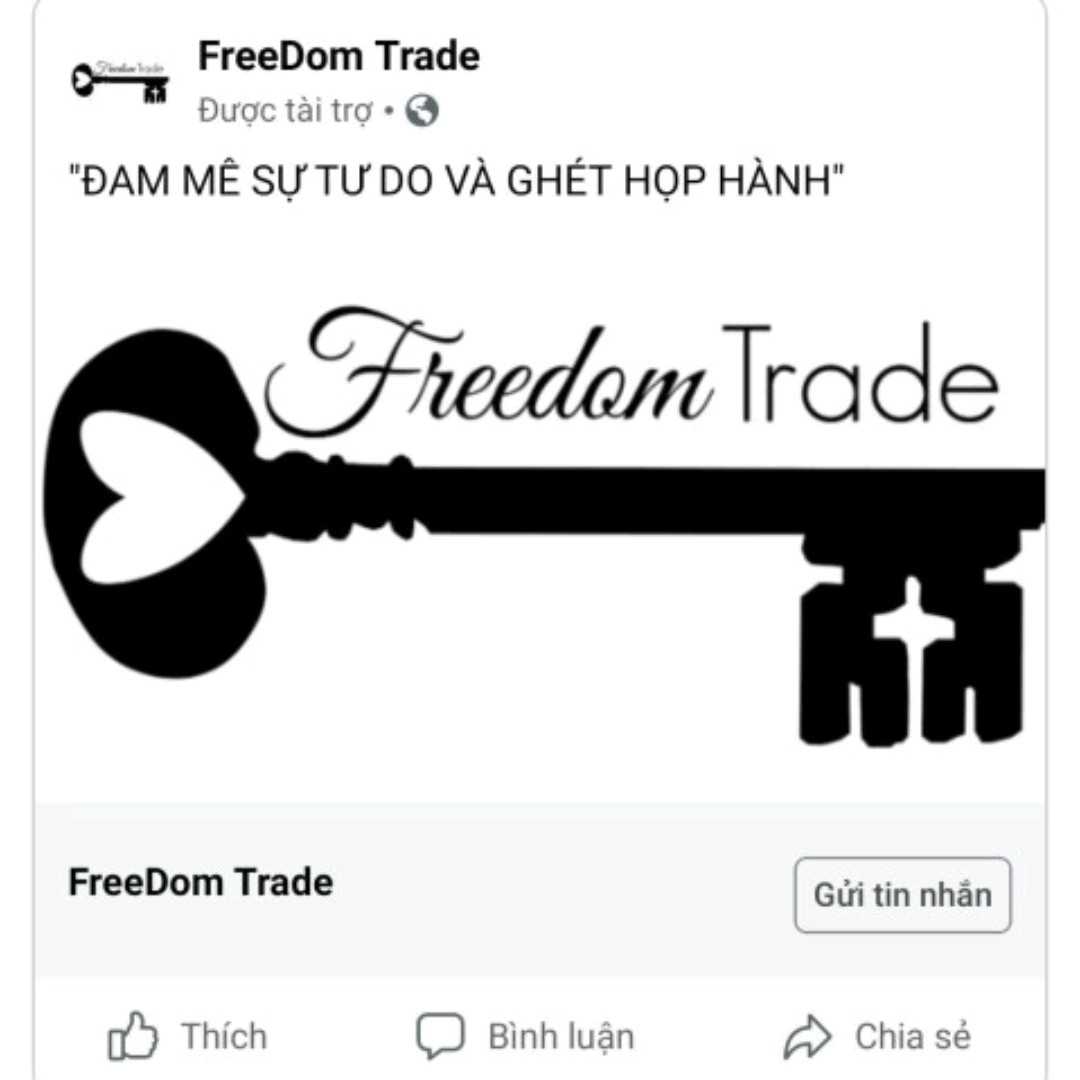This screenshot has width=1080, height=1080.
Task: Like the post with Thích
Action: coord(188,1036)
